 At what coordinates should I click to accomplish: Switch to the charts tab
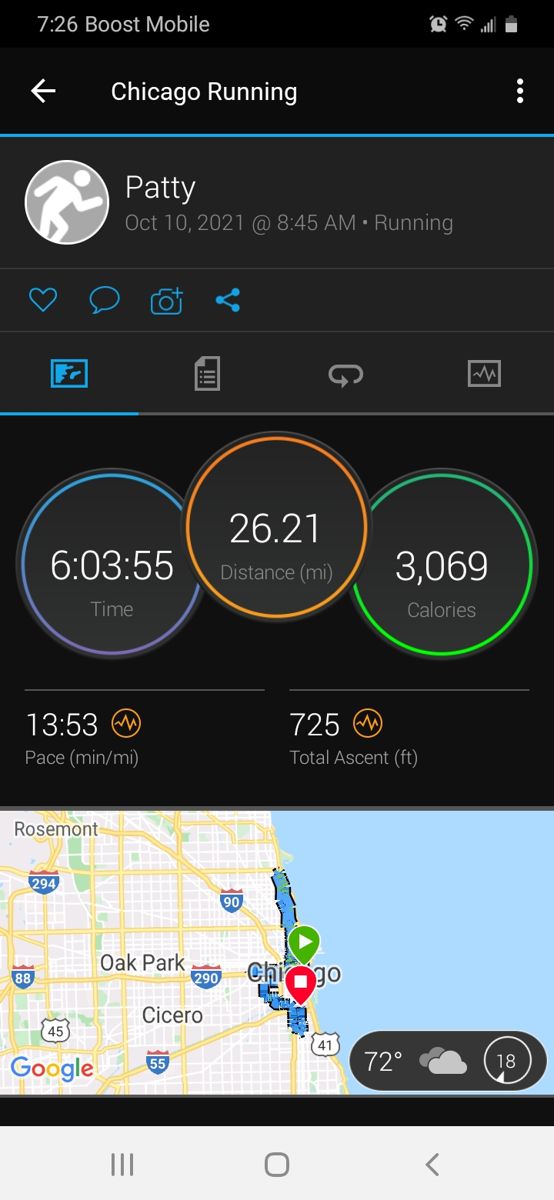[484, 375]
